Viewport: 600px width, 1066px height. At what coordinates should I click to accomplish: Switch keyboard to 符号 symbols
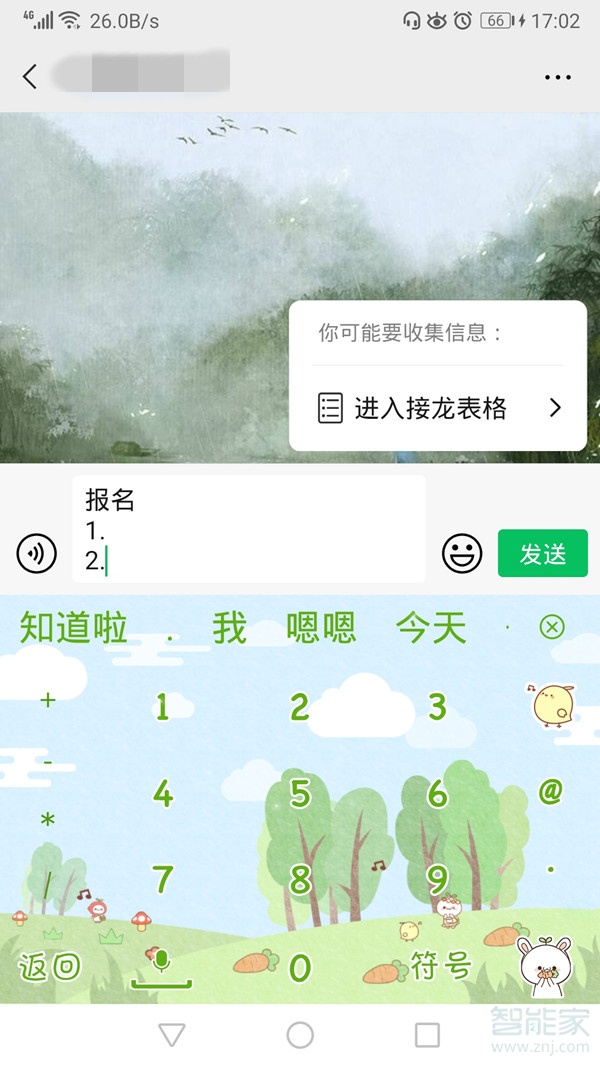point(440,966)
